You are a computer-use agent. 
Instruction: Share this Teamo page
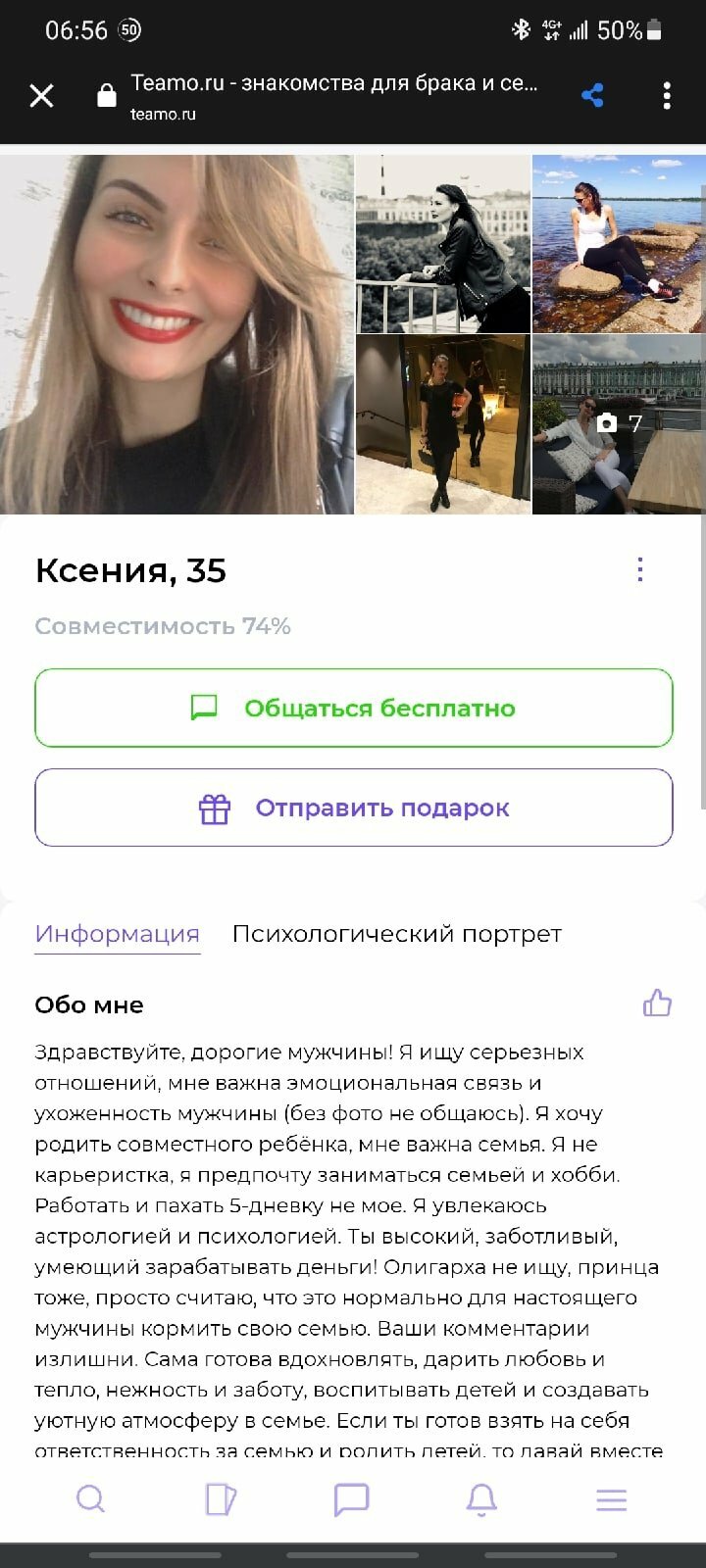click(x=592, y=95)
